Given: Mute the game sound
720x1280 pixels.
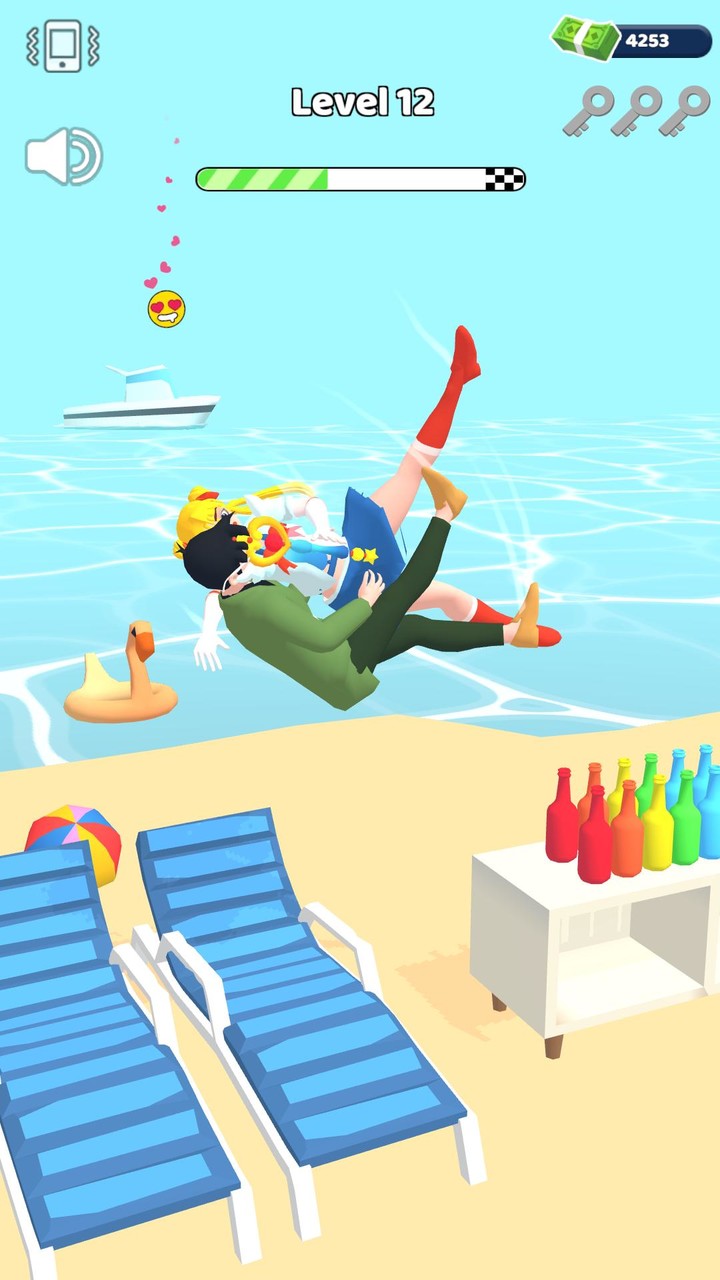Looking at the screenshot, I should click(63, 156).
